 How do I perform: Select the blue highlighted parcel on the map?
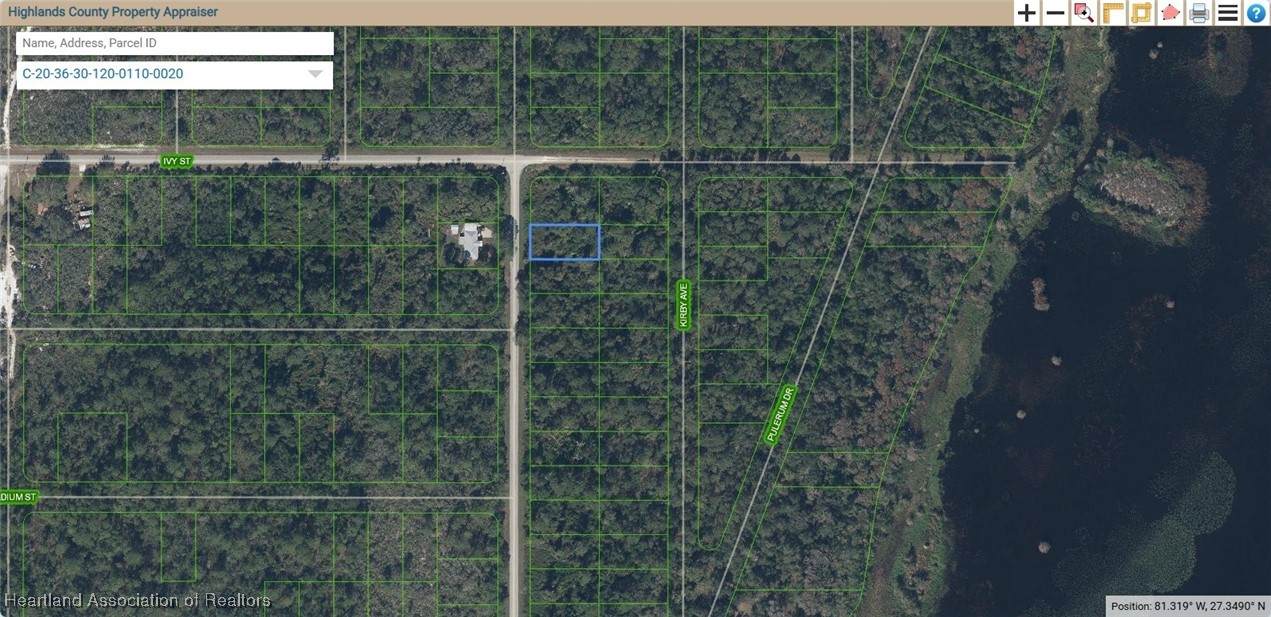[564, 242]
